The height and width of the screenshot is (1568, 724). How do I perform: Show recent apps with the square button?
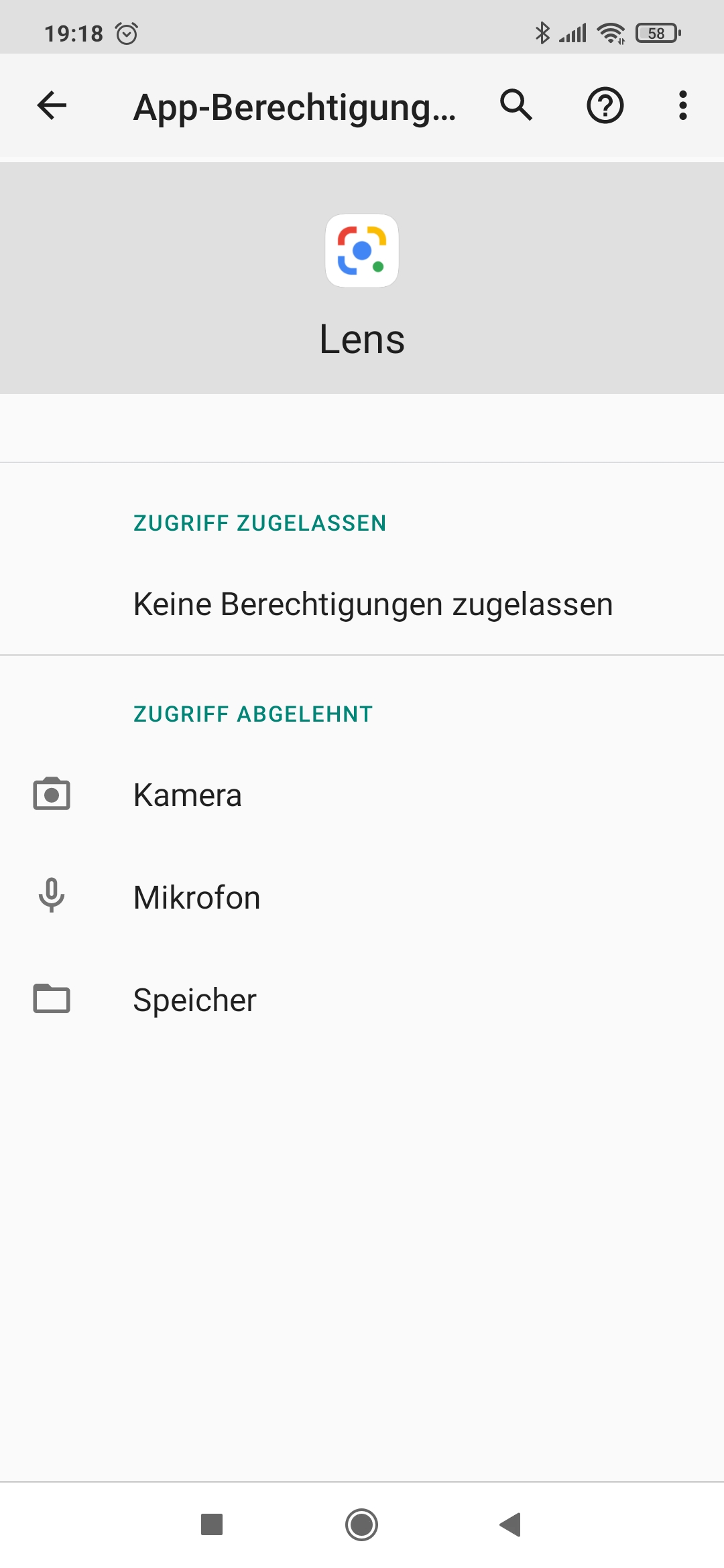[212, 1524]
